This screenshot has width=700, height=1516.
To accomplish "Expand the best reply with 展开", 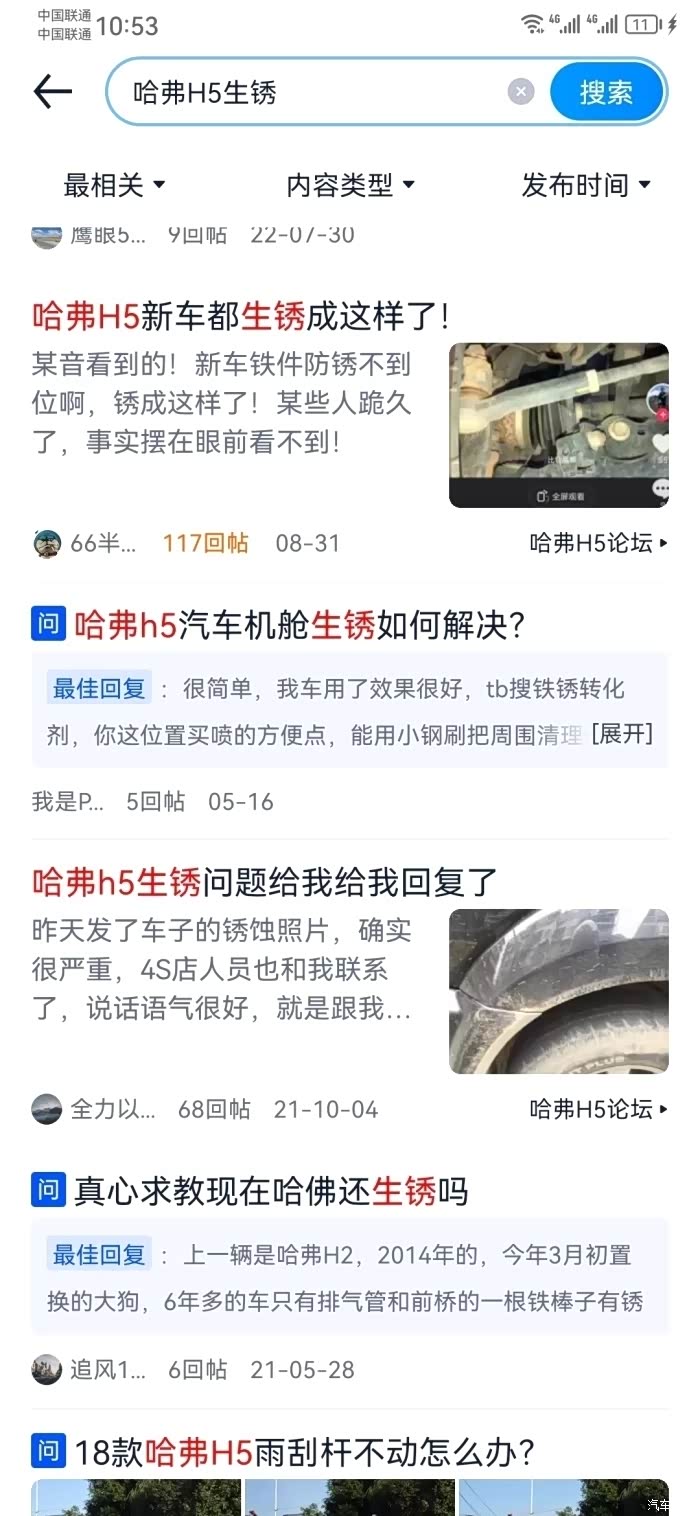I will (622, 735).
